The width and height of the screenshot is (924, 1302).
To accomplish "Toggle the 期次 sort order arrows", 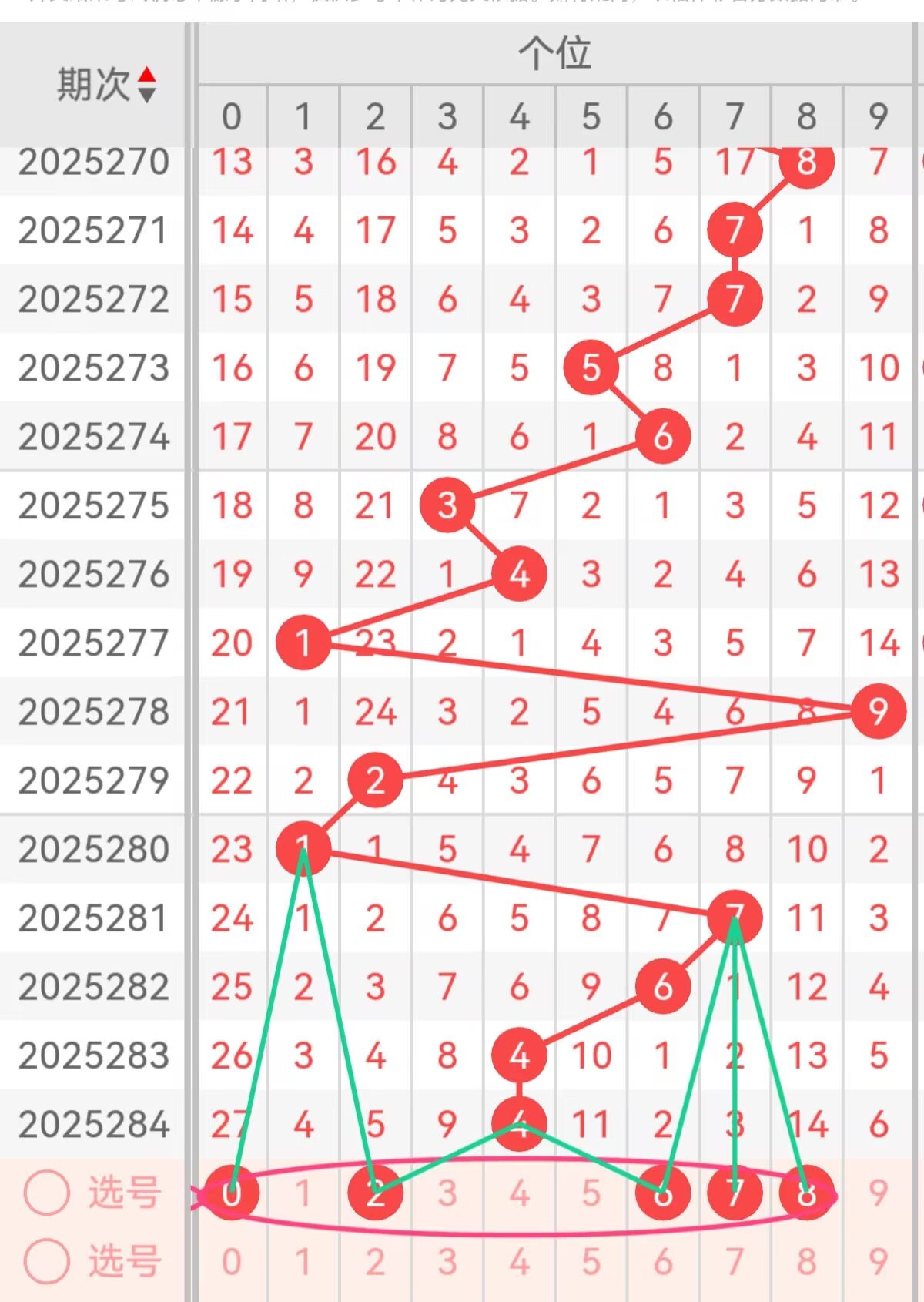I will click(x=146, y=85).
